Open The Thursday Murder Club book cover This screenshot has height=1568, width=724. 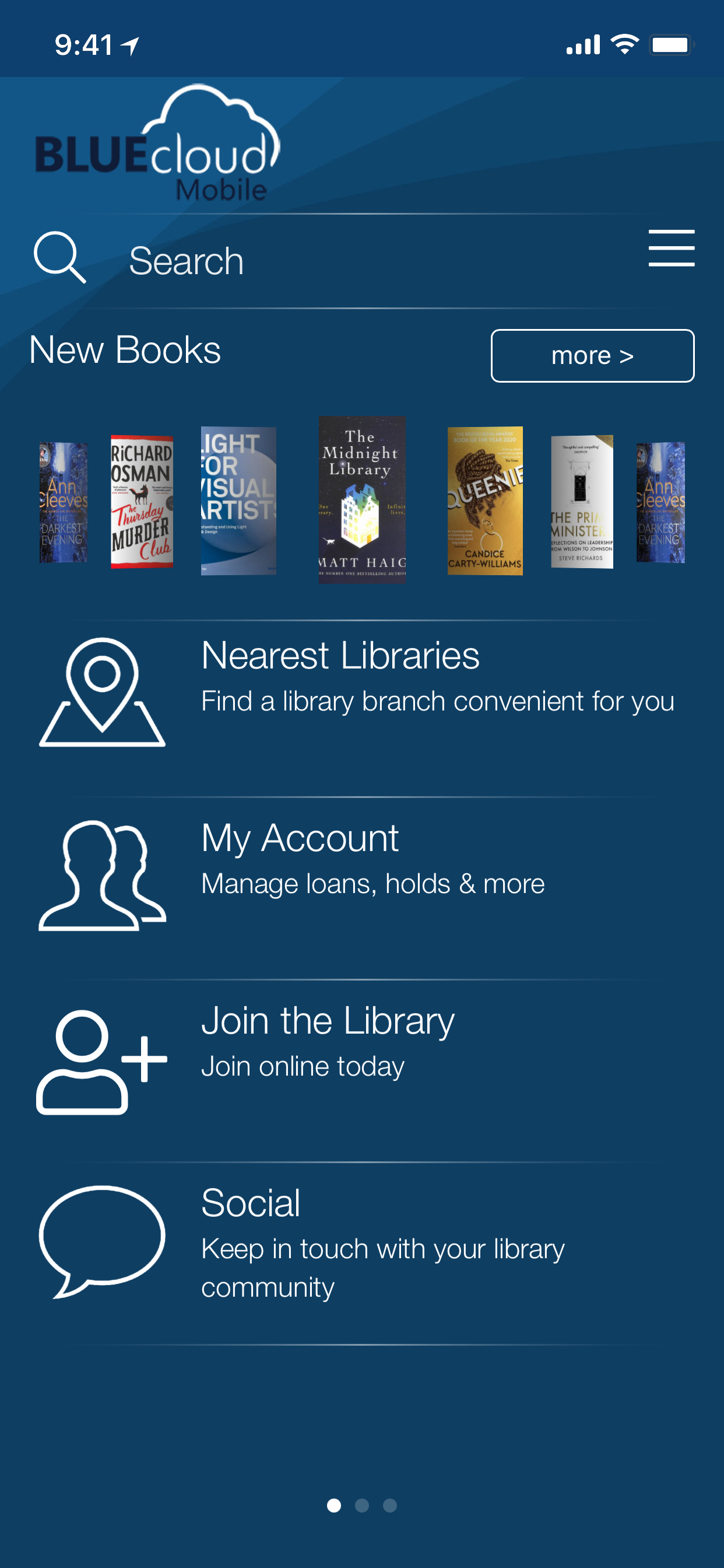pyautogui.click(x=142, y=502)
